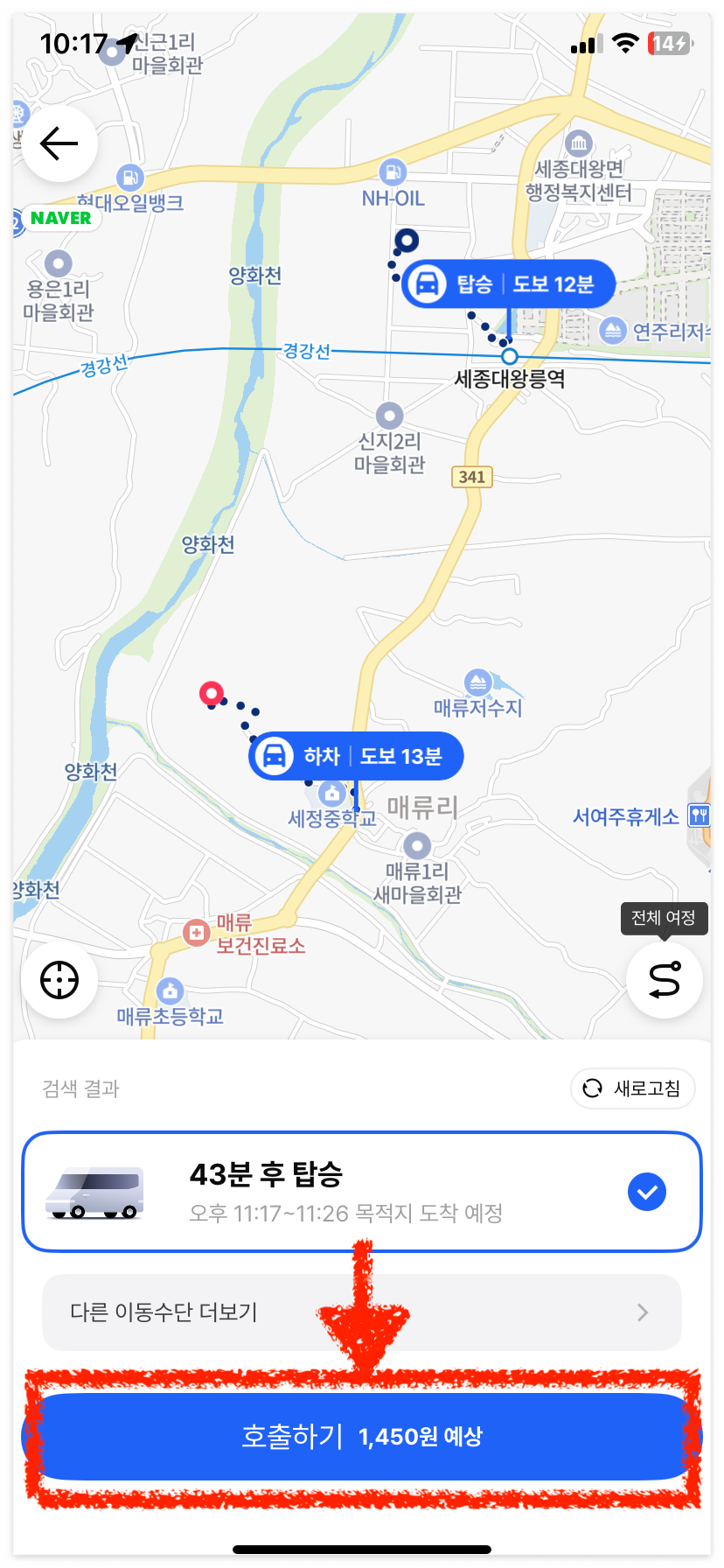Select the gray shuttle vehicle illustration
The height and width of the screenshot is (1568, 724).
(x=94, y=1191)
